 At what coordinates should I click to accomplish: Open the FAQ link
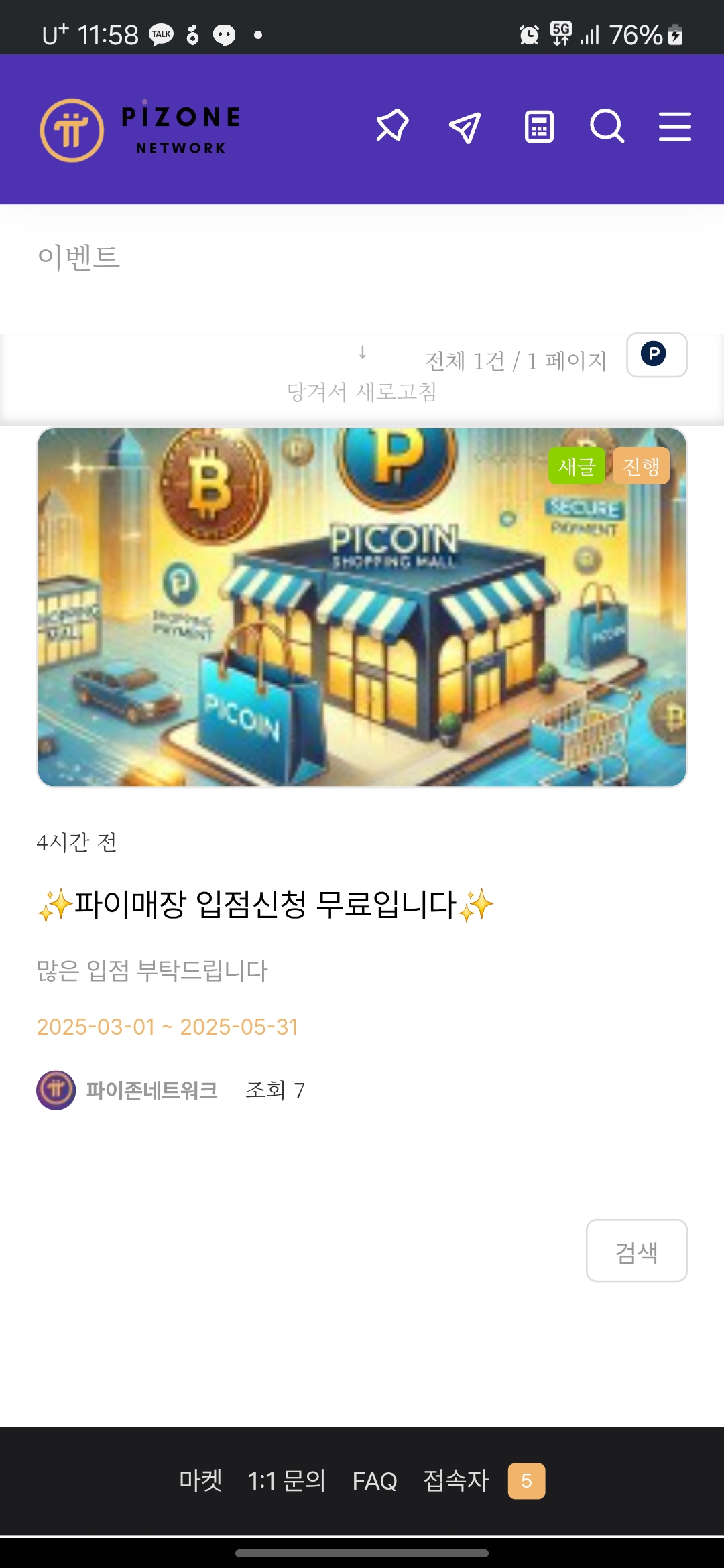point(375,1480)
